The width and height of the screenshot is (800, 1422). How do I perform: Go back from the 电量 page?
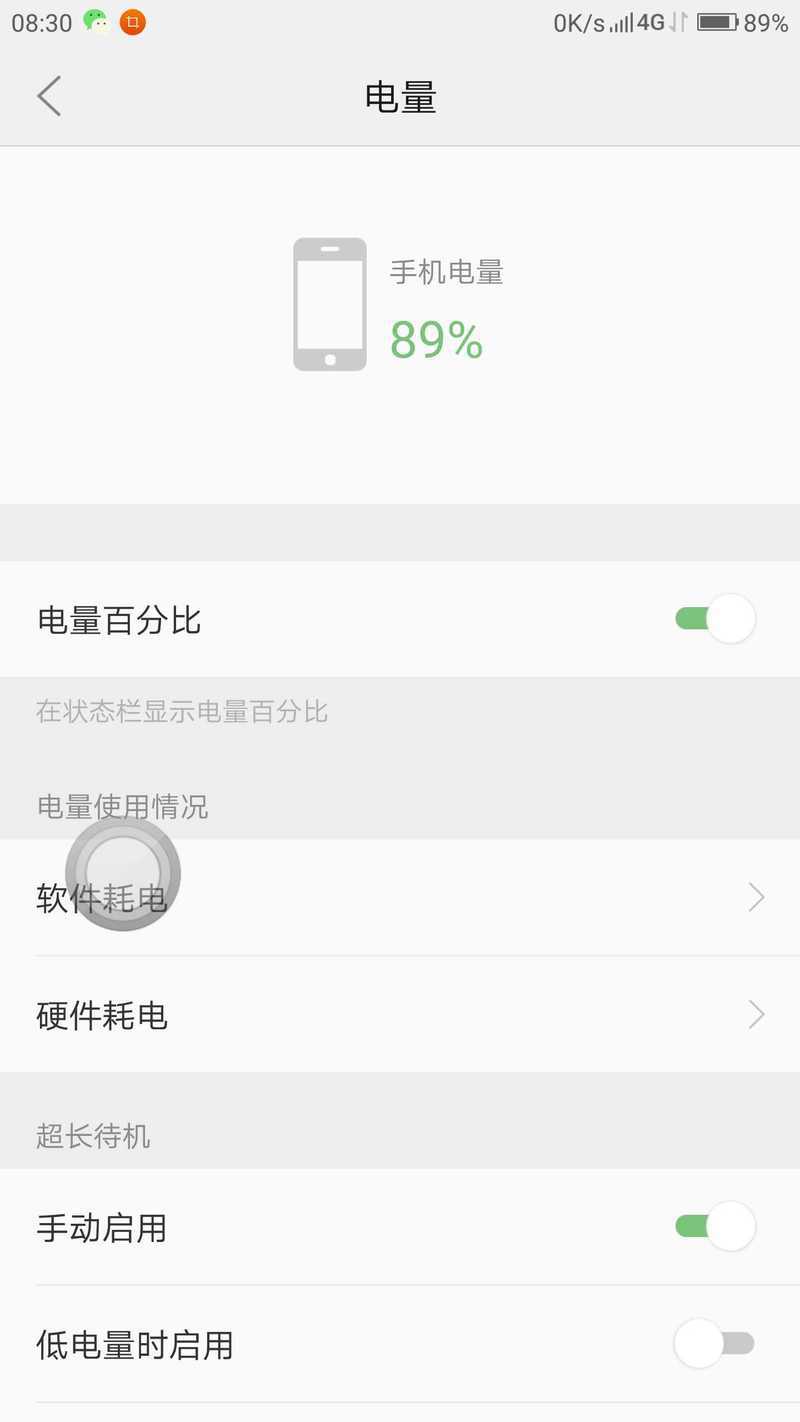49,97
